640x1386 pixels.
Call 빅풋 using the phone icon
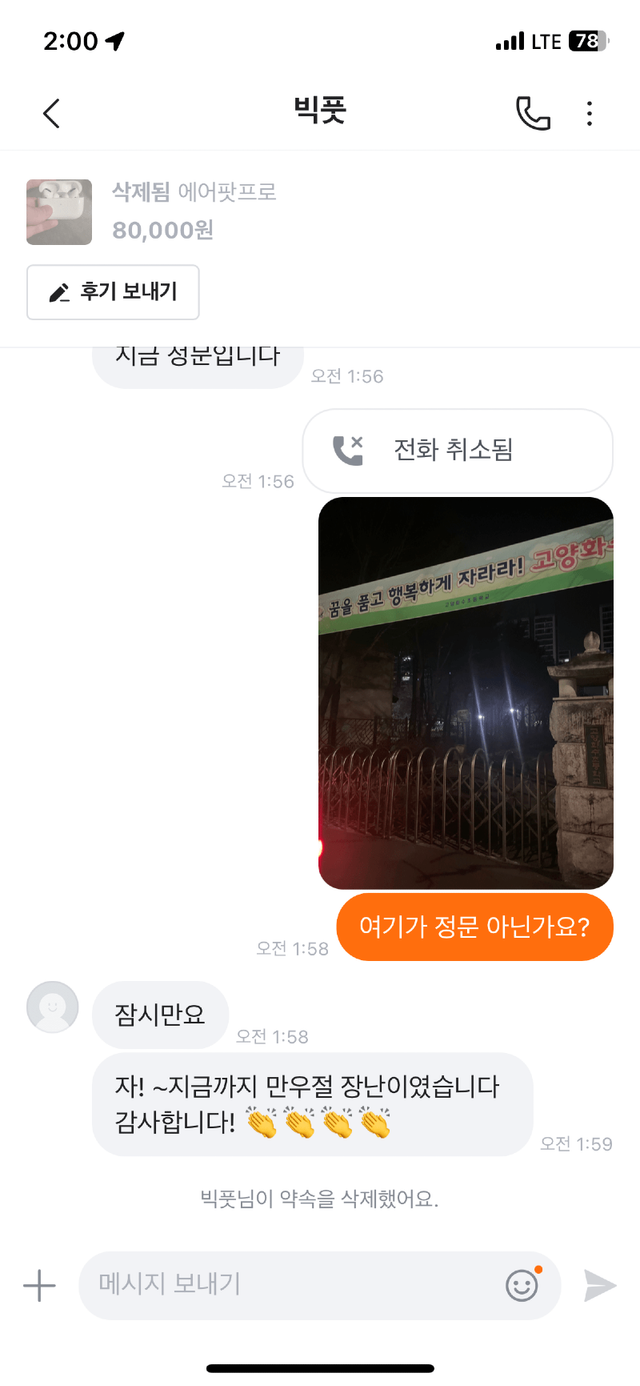point(533,113)
